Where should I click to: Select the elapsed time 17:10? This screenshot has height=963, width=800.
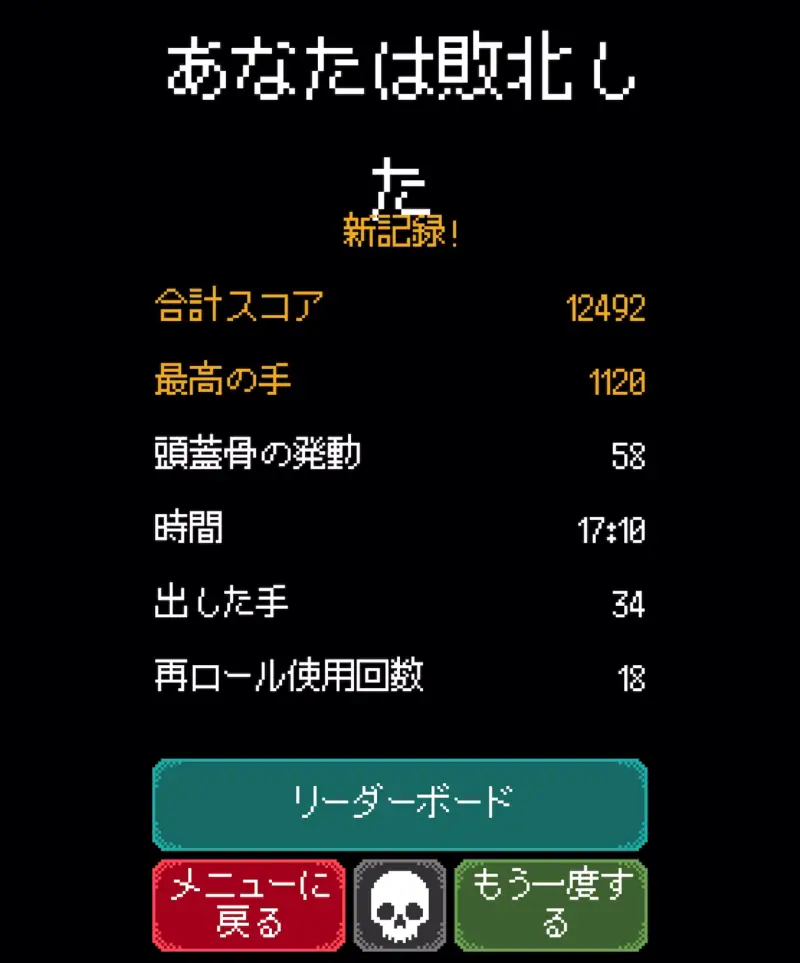617,530
